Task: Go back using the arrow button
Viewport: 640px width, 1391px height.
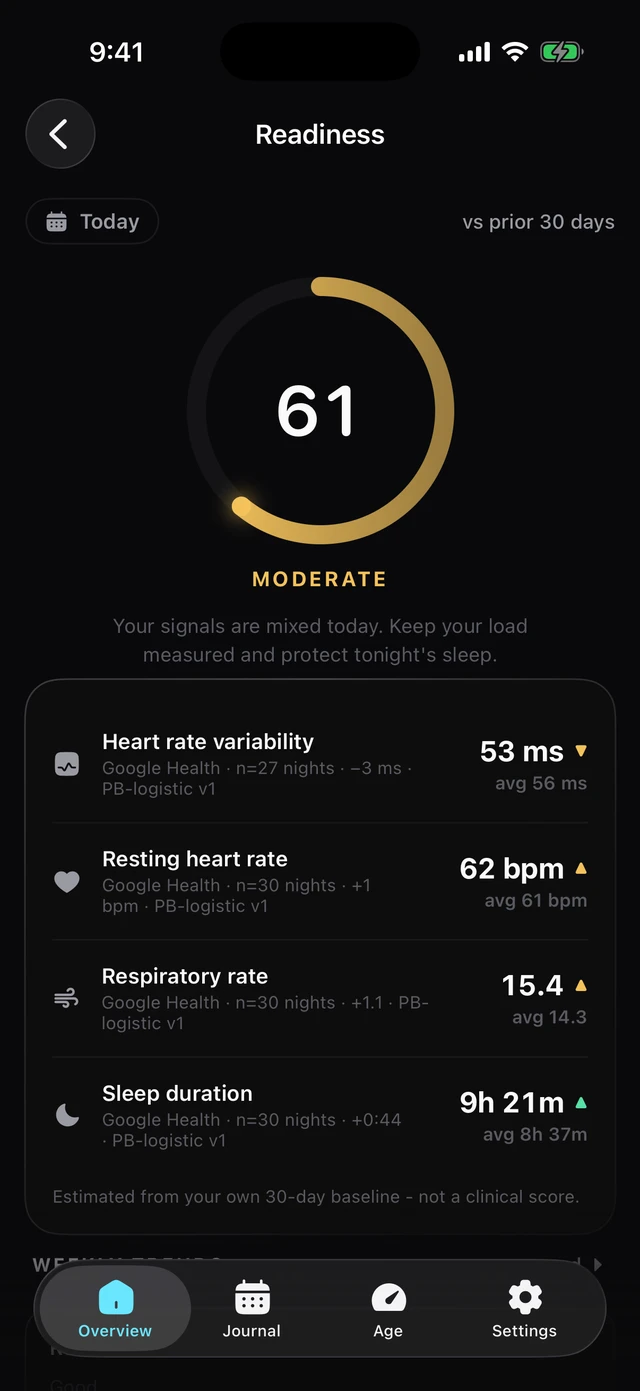Action: pos(60,134)
